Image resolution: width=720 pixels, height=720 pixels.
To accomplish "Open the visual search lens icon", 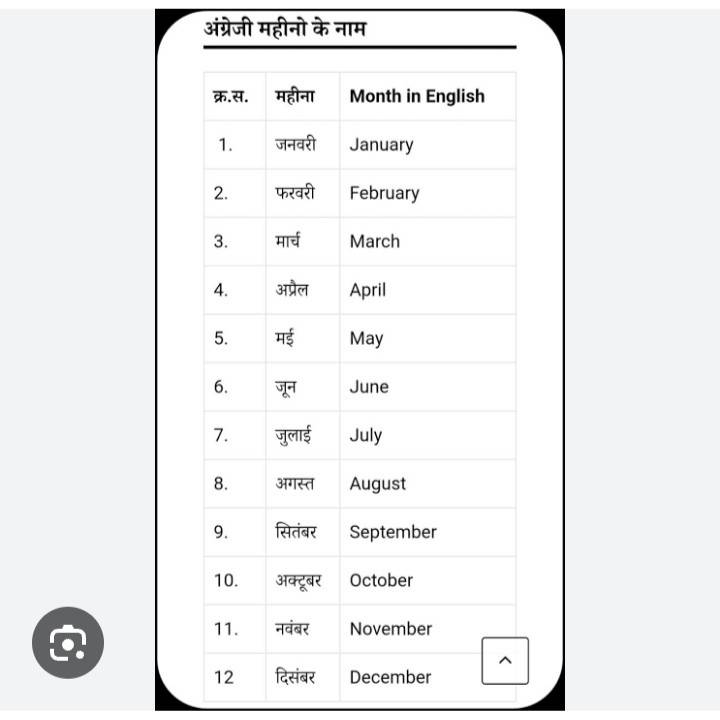I will (68, 643).
